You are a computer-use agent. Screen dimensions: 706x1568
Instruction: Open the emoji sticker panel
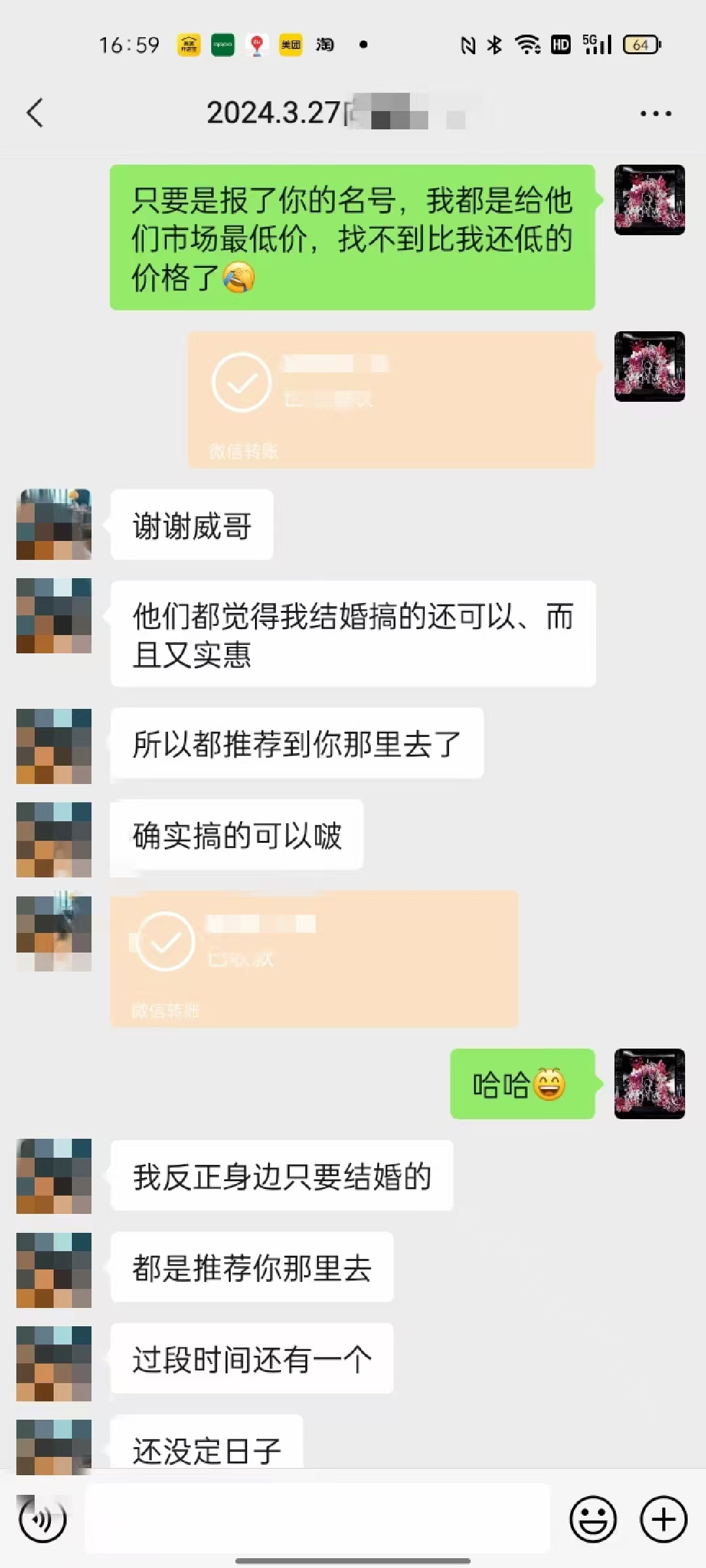593,1519
